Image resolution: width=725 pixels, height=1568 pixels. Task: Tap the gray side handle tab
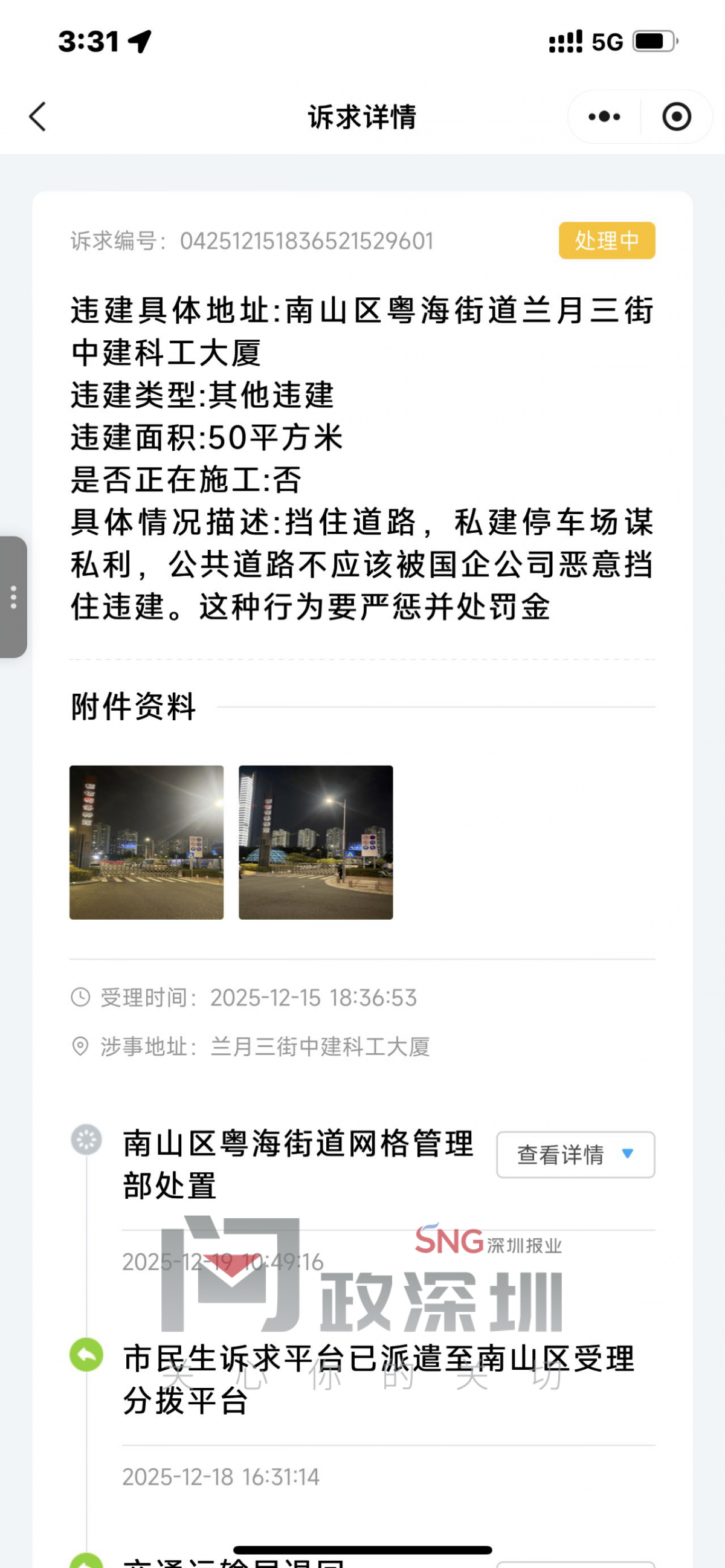click(x=13, y=596)
